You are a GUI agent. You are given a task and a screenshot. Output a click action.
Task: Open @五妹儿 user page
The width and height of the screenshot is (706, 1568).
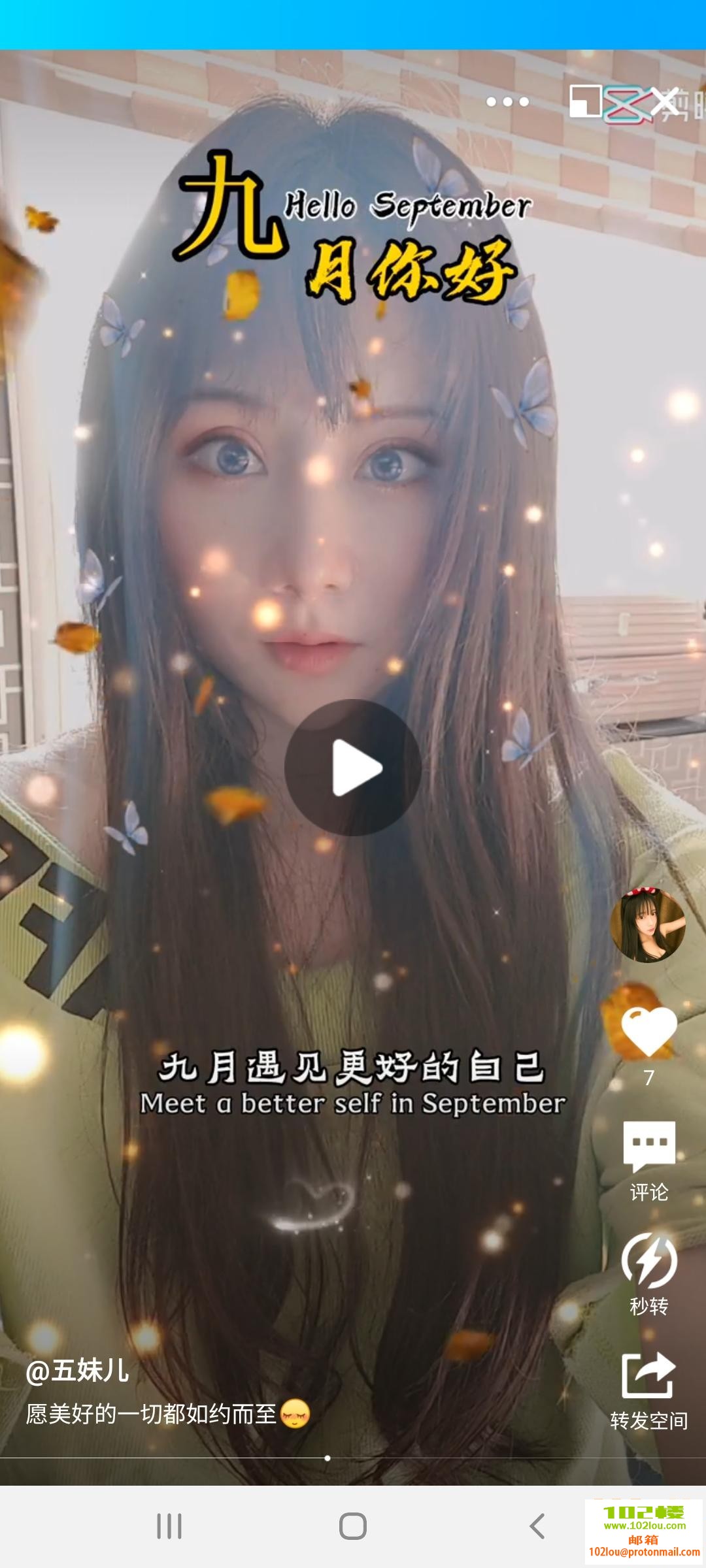point(77,1371)
